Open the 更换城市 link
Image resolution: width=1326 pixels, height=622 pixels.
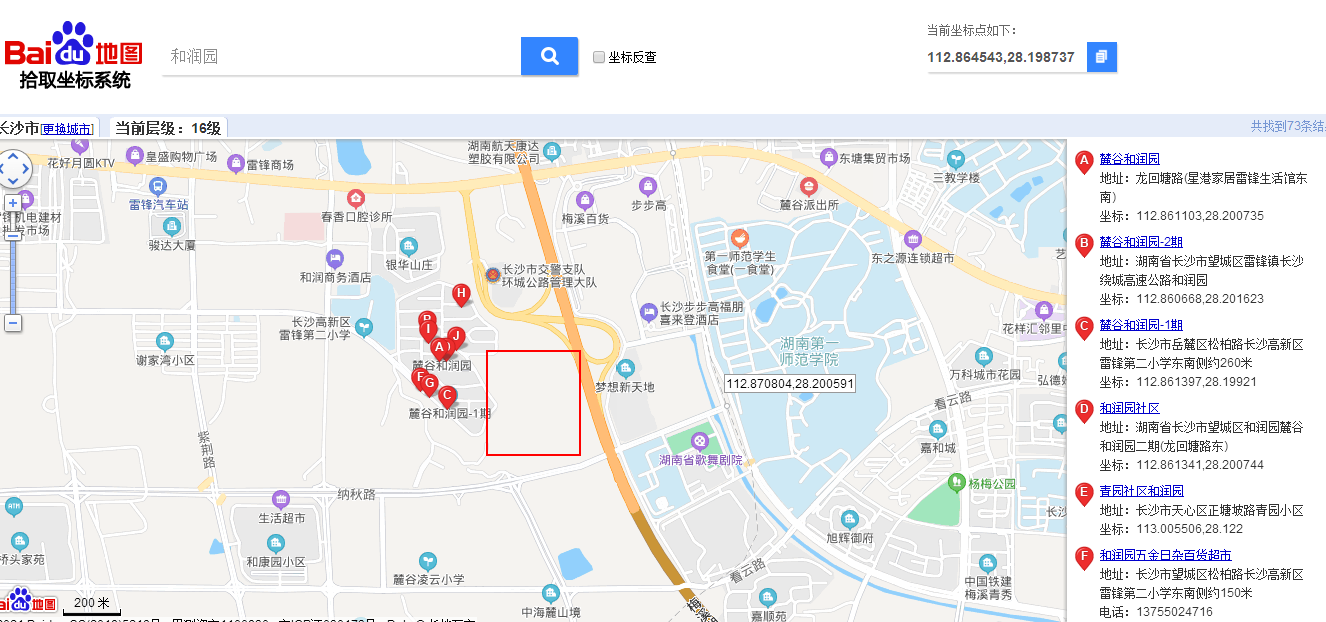[67, 129]
